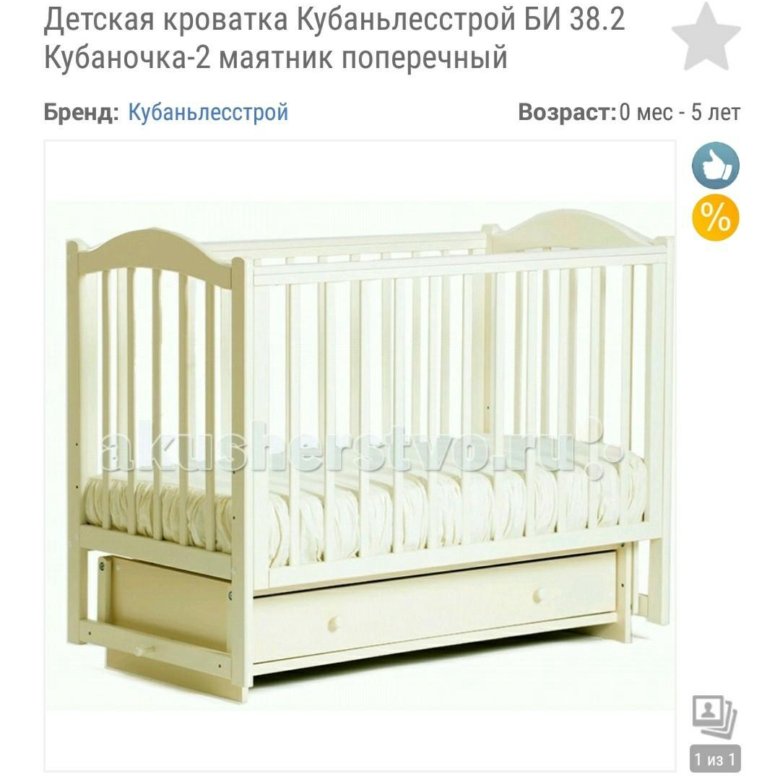Tap the orange percent discount badge

(x=715, y=217)
